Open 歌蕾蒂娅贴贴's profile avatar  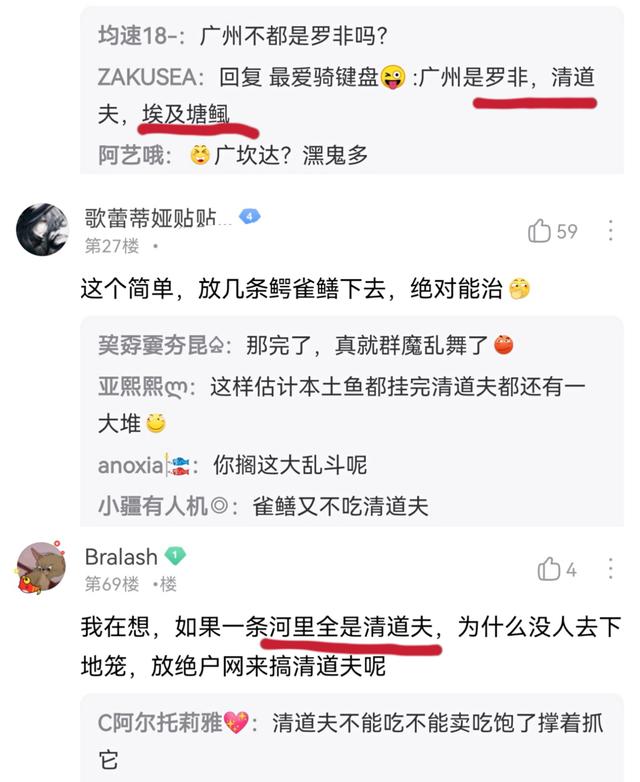point(42,229)
